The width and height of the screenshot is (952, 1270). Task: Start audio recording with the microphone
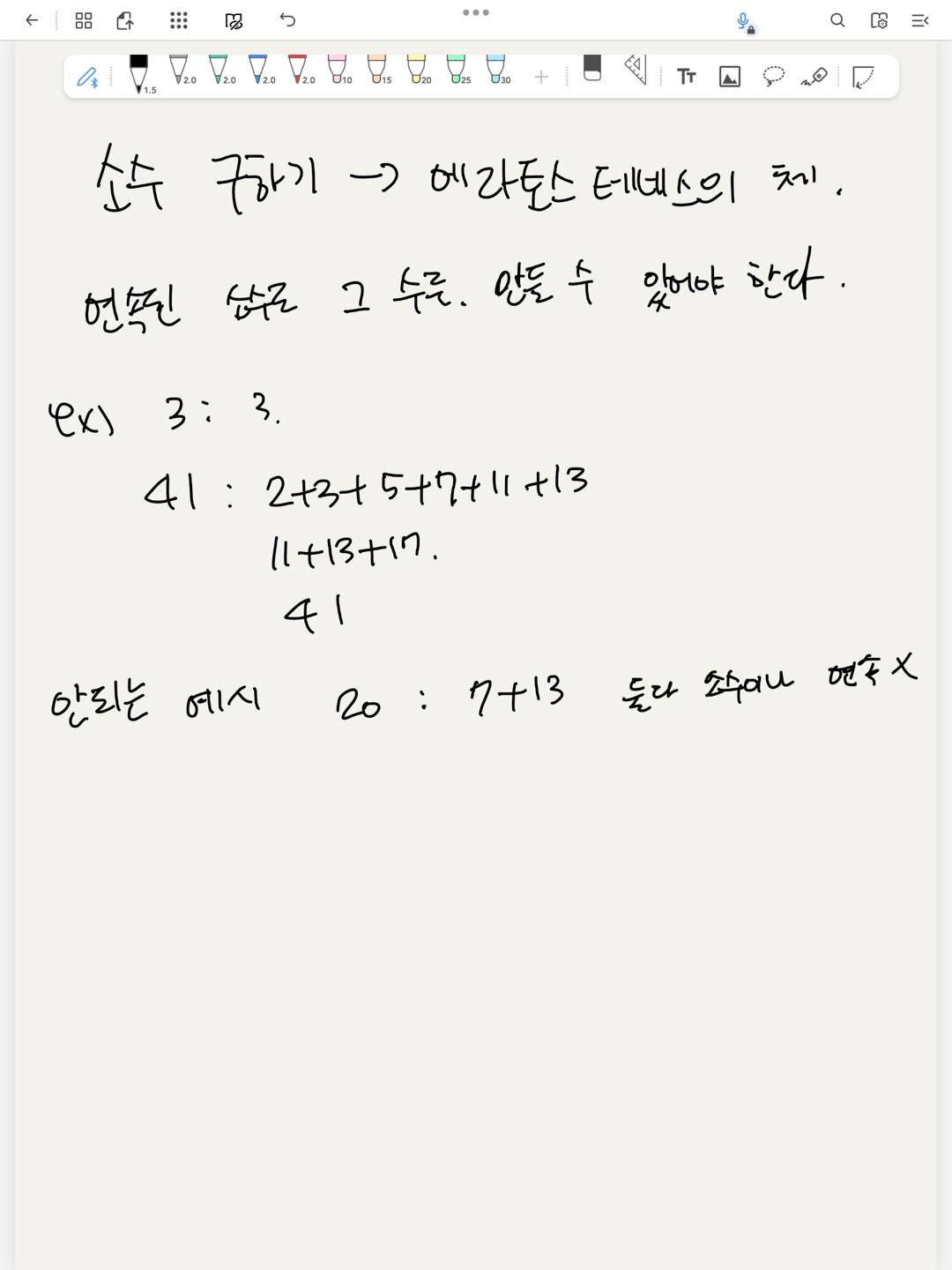click(x=743, y=20)
